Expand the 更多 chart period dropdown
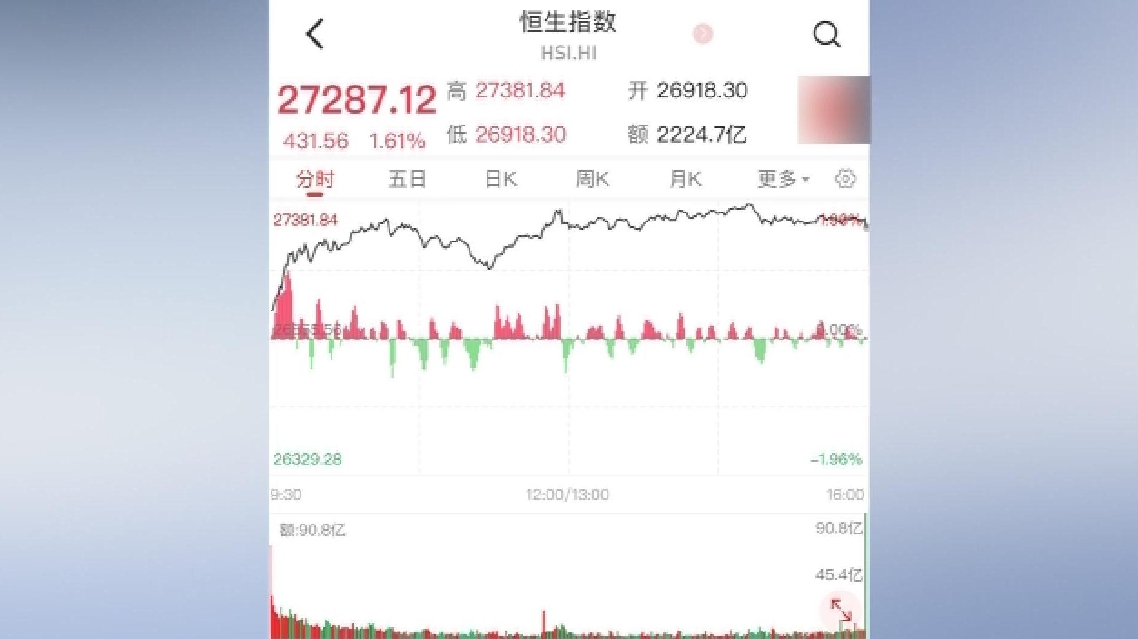The height and width of the screenshot is (639, 1138). tap(783, 179)
